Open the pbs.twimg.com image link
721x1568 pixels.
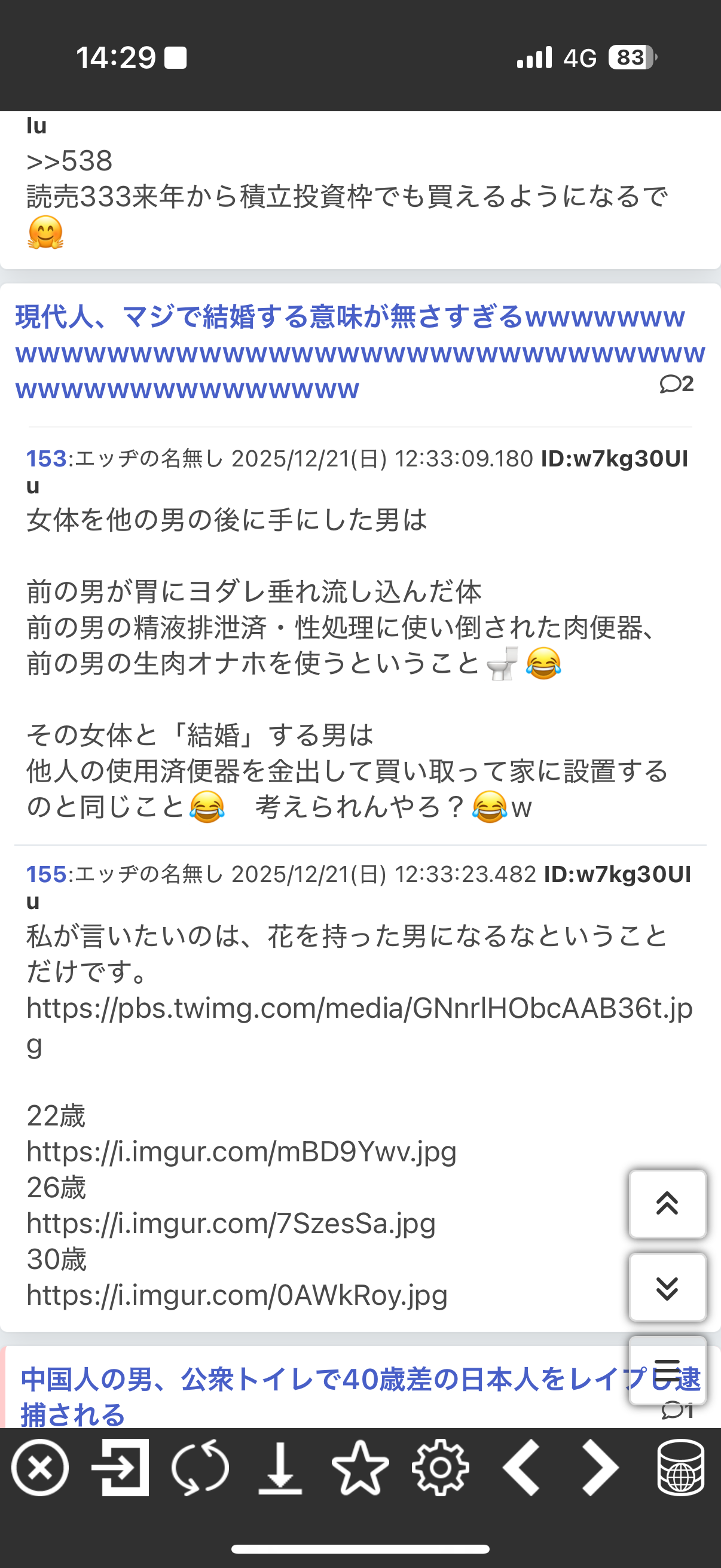pyautogui.click(x=359, y=1009)
